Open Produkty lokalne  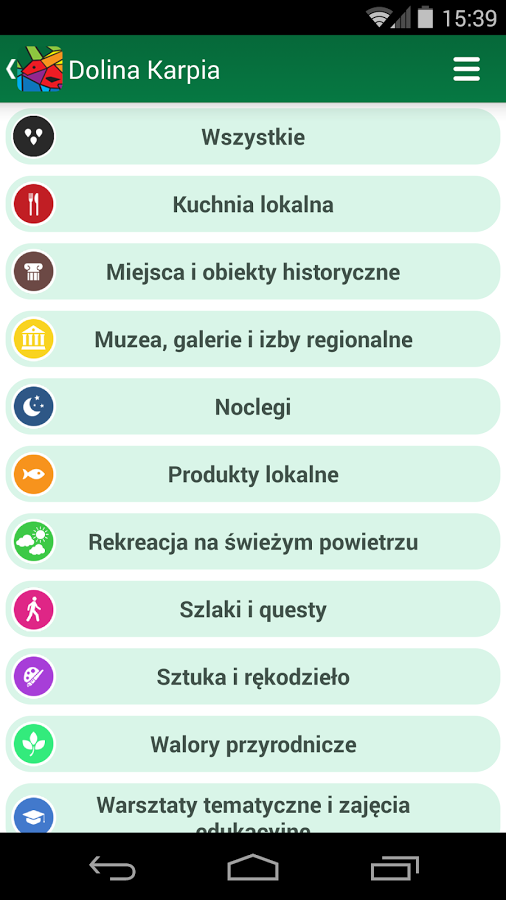coord(253,474)
